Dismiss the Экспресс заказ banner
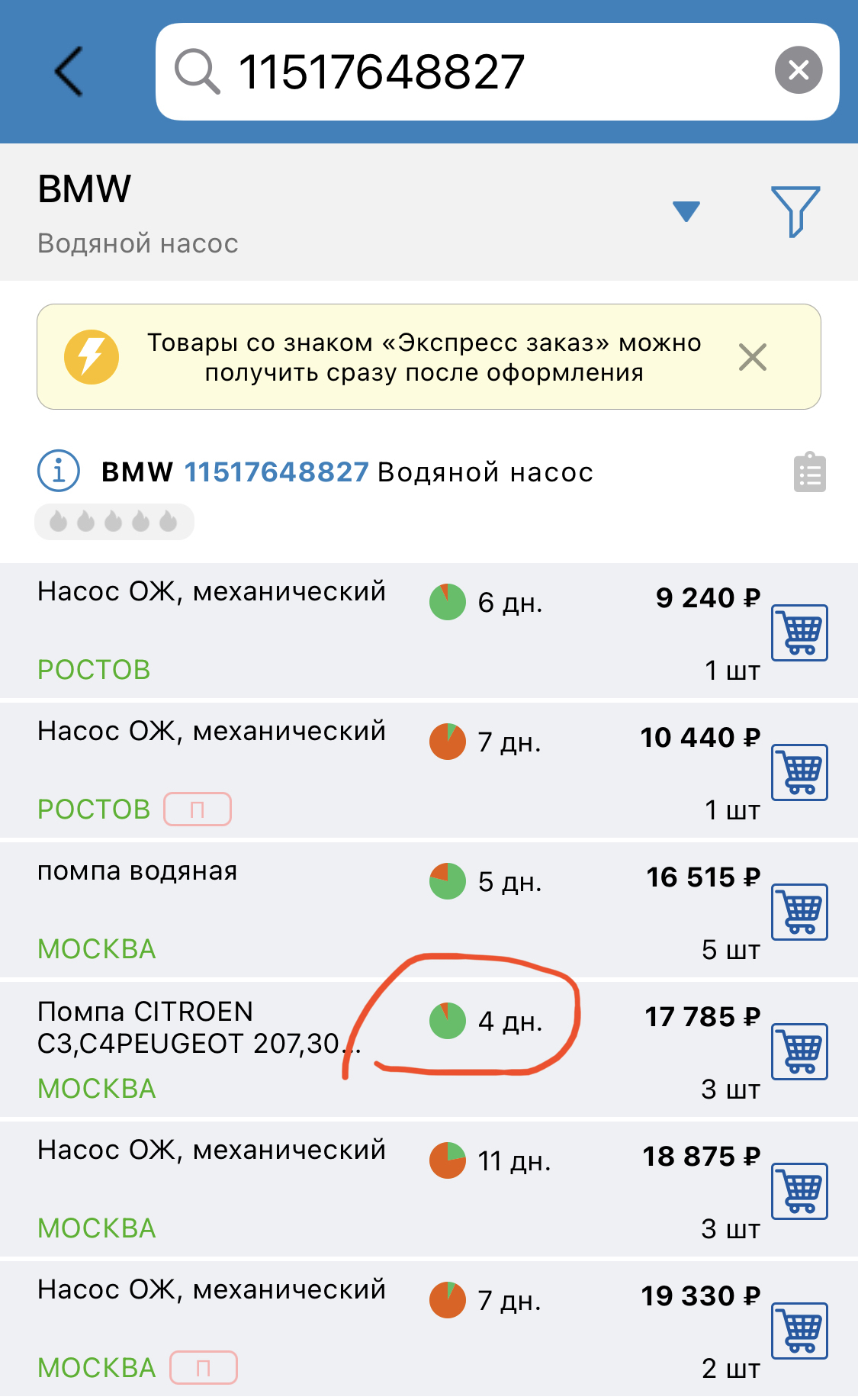Viewport: 858px width, 1400px height. [752, 357]
